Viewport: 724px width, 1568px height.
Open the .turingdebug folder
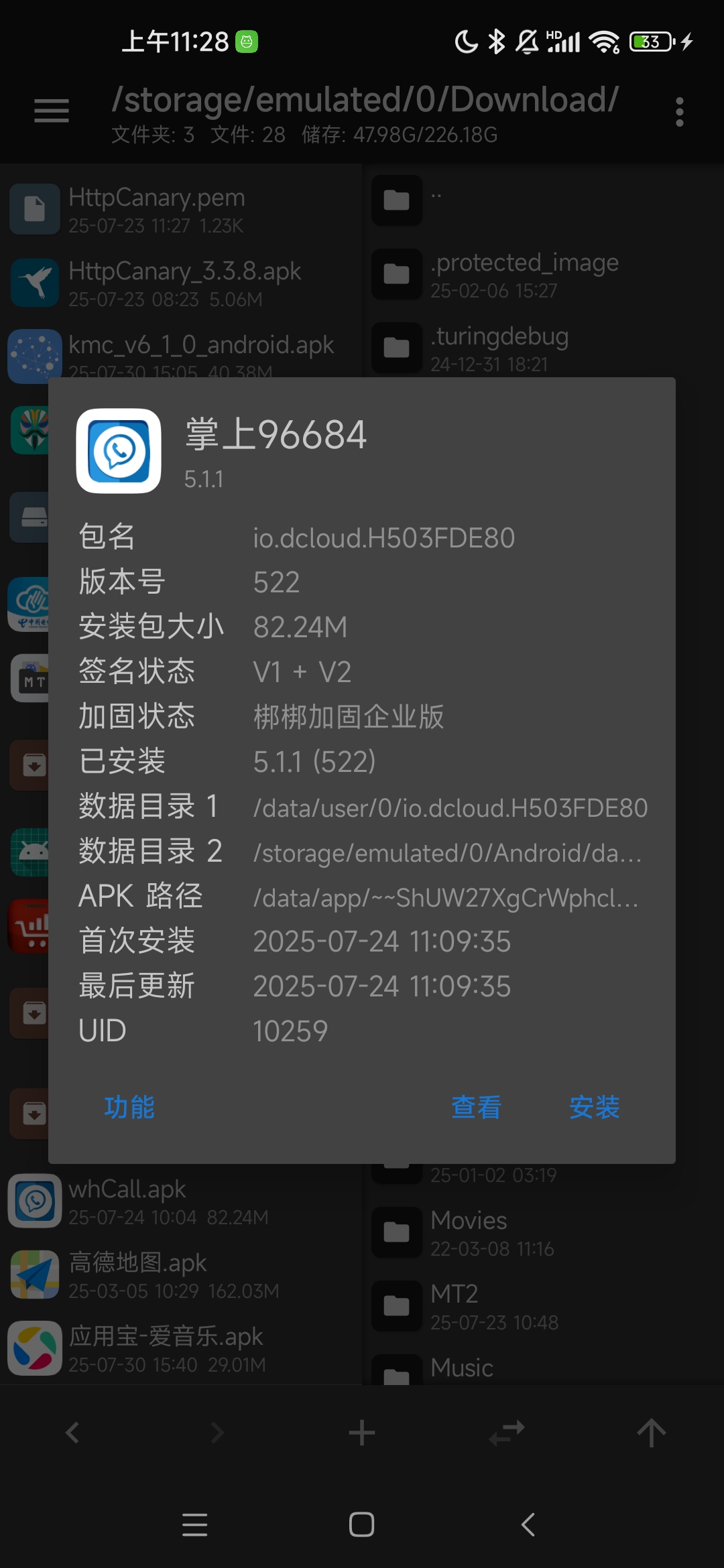pos(523,348)
